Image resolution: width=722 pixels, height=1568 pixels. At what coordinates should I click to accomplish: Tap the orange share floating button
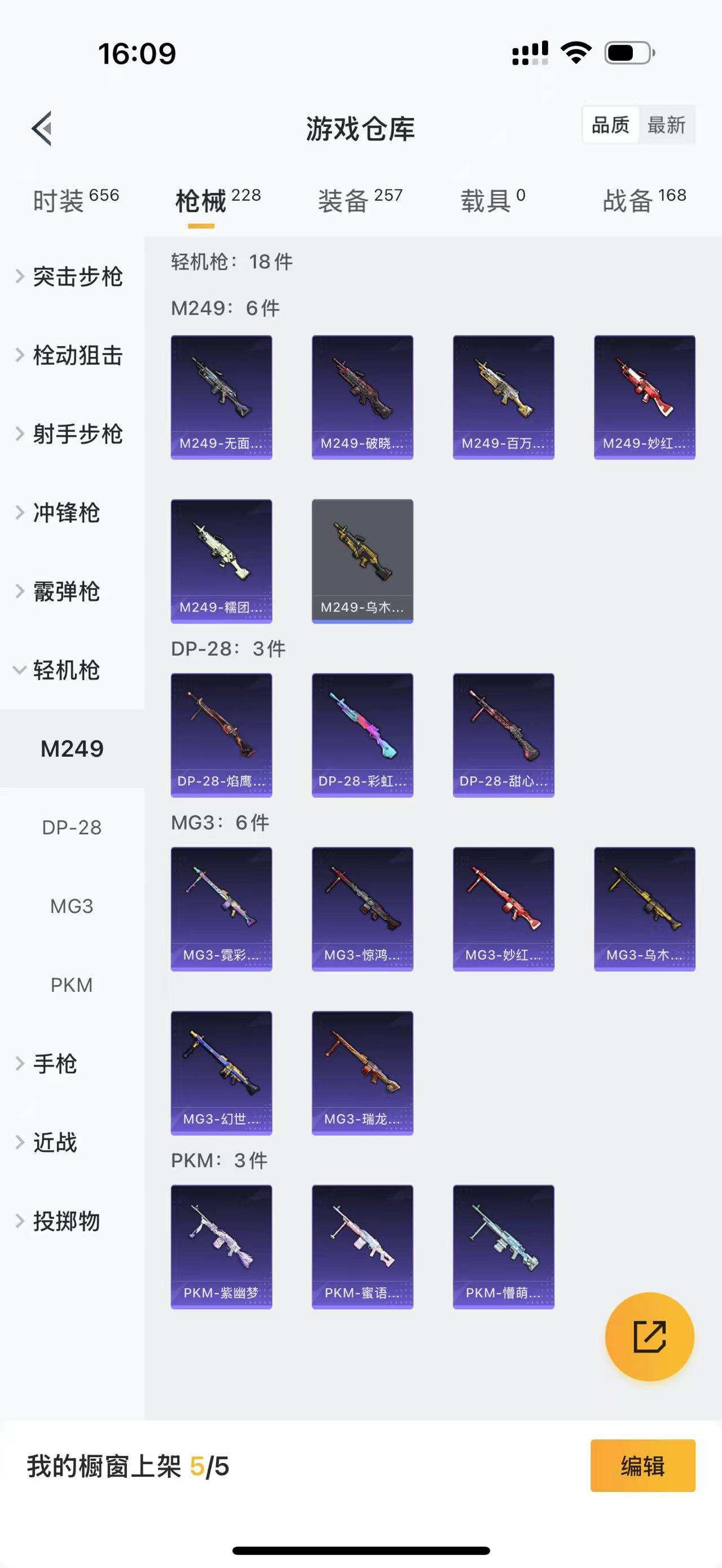click(x=649, y=1336)
